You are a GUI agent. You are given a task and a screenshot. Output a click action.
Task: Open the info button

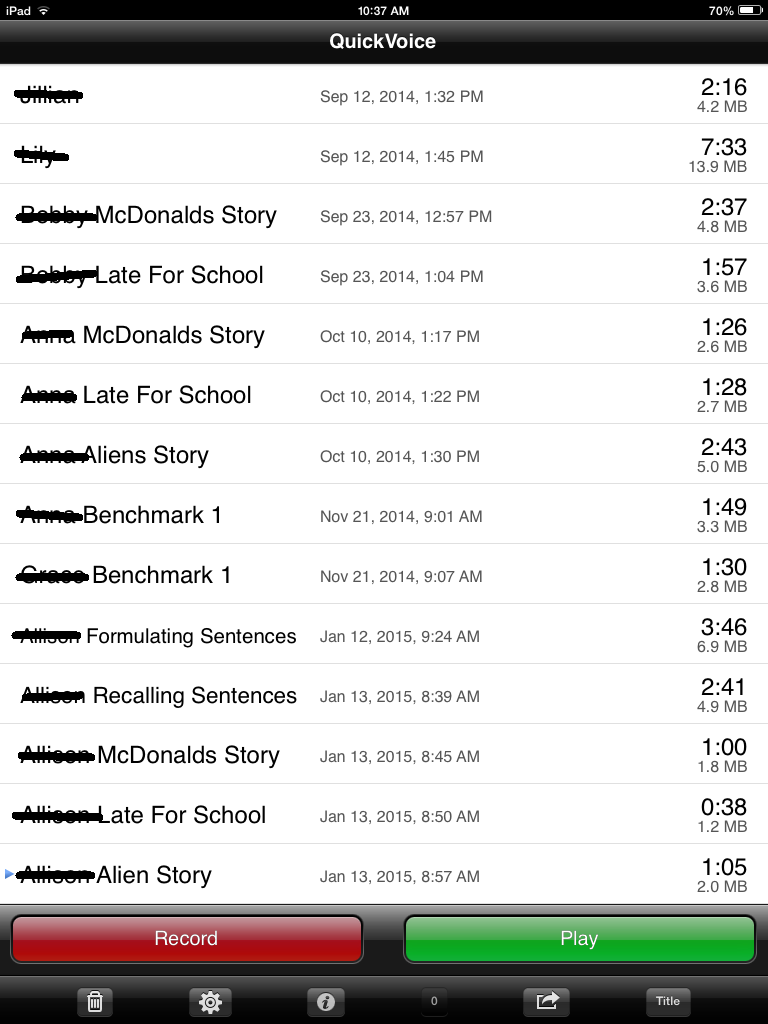click(x=325, y=1001)
